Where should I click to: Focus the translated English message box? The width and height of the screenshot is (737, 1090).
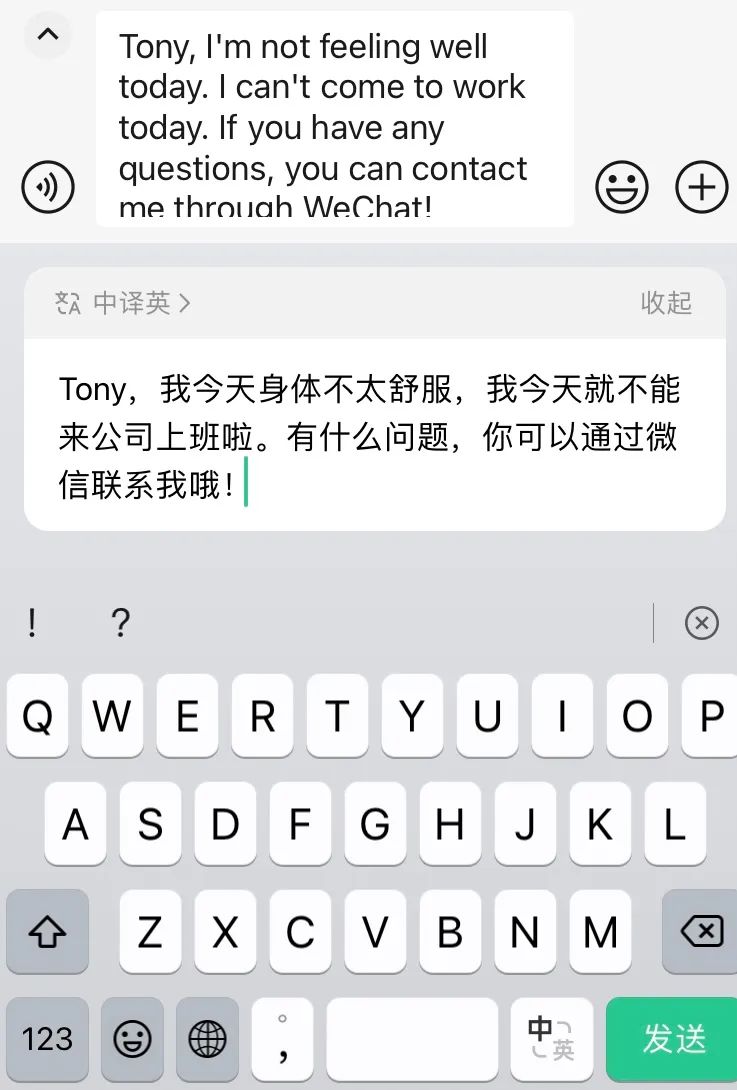point(334,120)
